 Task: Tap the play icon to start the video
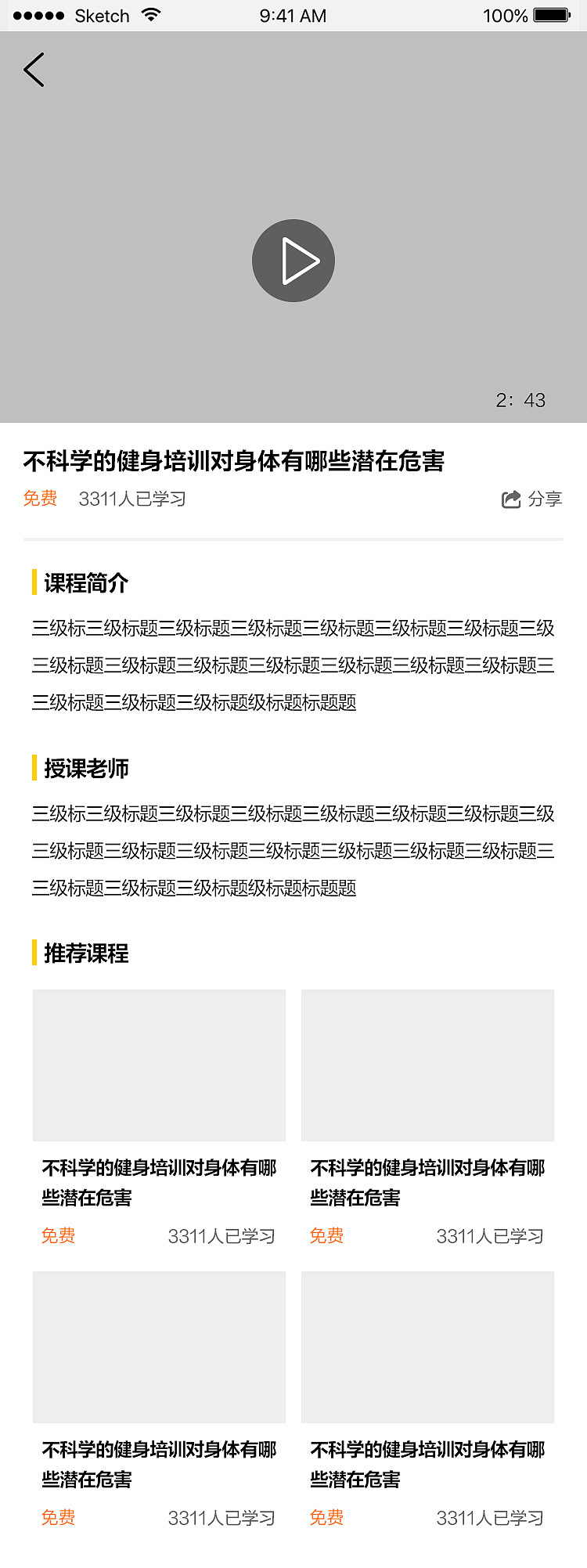293,260
